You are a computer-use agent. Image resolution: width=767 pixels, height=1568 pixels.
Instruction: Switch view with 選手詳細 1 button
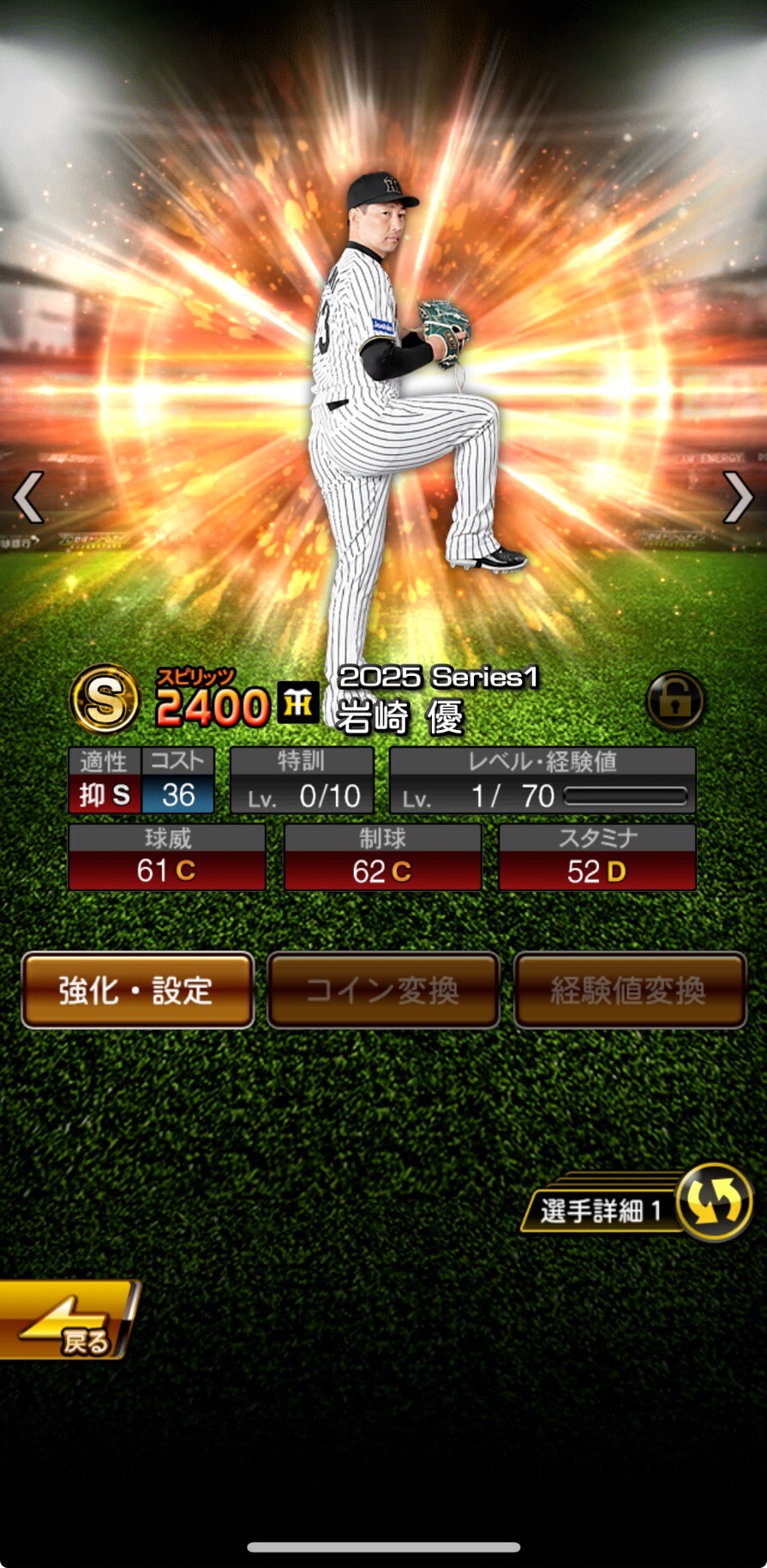(x=637, y=1203)
